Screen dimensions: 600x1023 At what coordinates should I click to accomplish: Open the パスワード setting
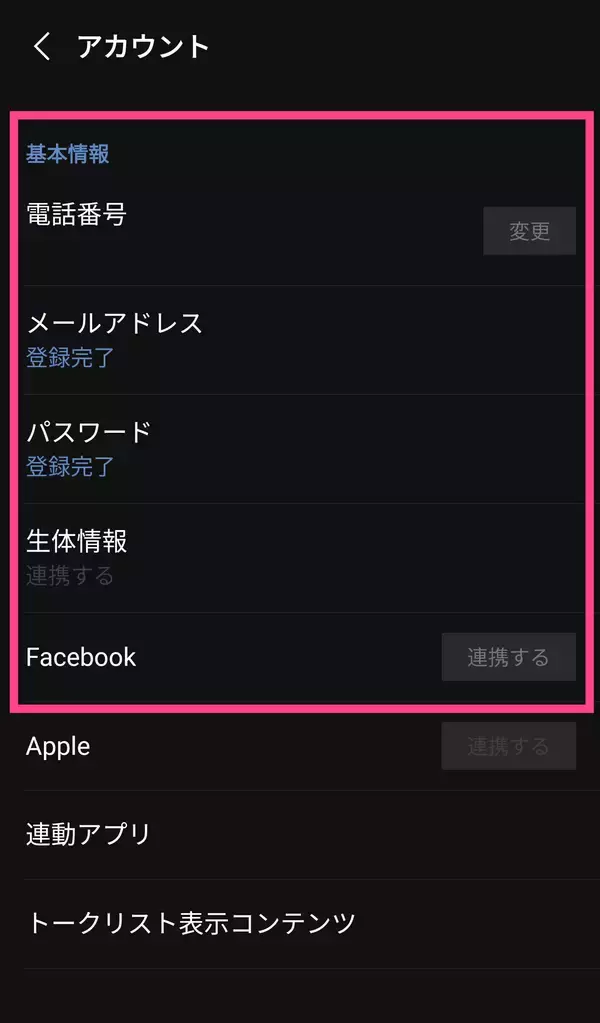300,449
